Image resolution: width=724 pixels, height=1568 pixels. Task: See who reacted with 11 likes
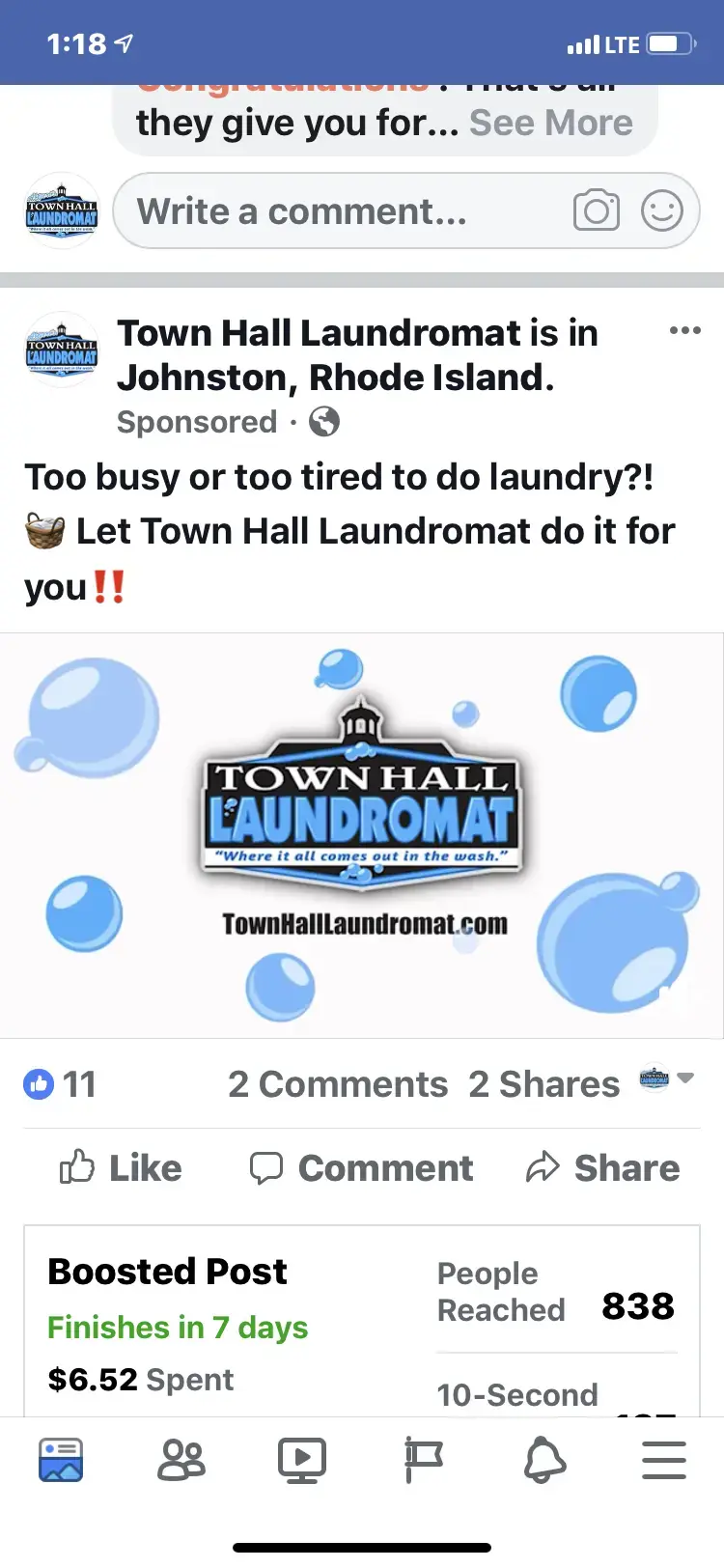60,1084
